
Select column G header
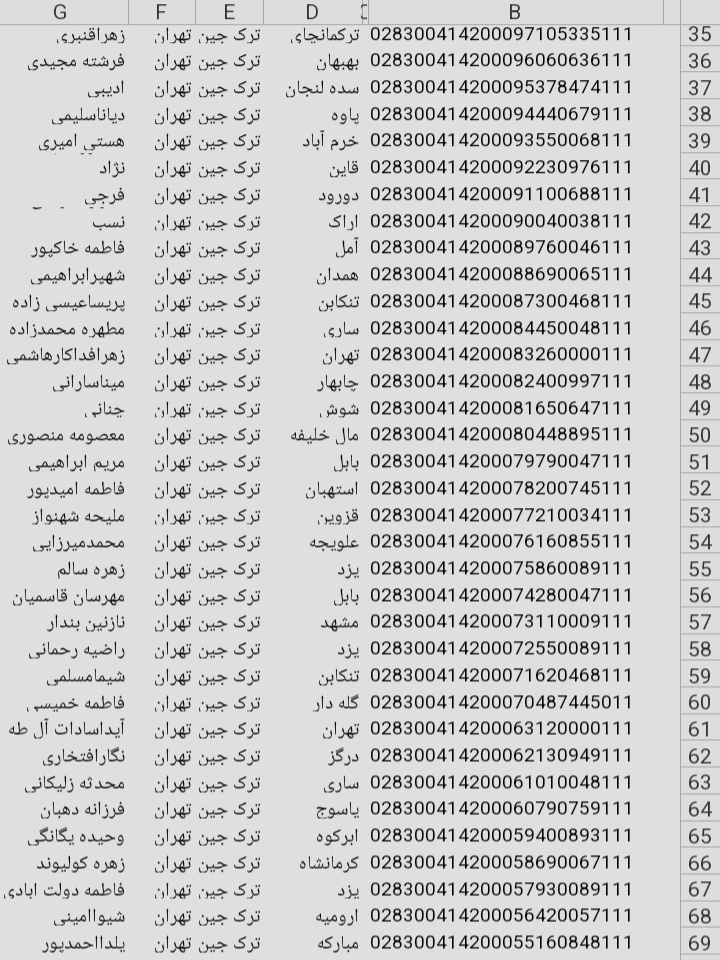(62, 11)
